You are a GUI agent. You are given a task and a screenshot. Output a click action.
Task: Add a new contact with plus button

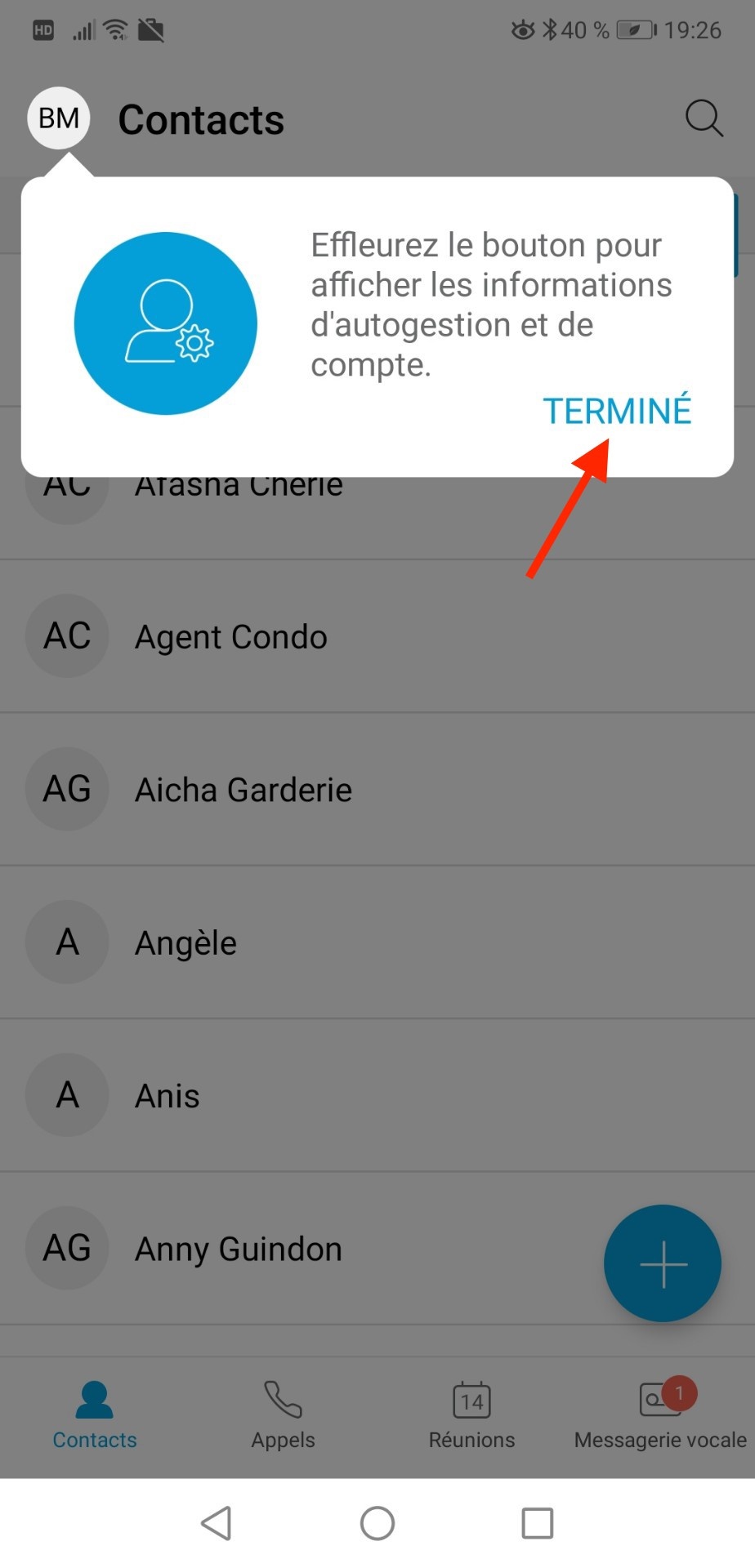[663, 1263]
